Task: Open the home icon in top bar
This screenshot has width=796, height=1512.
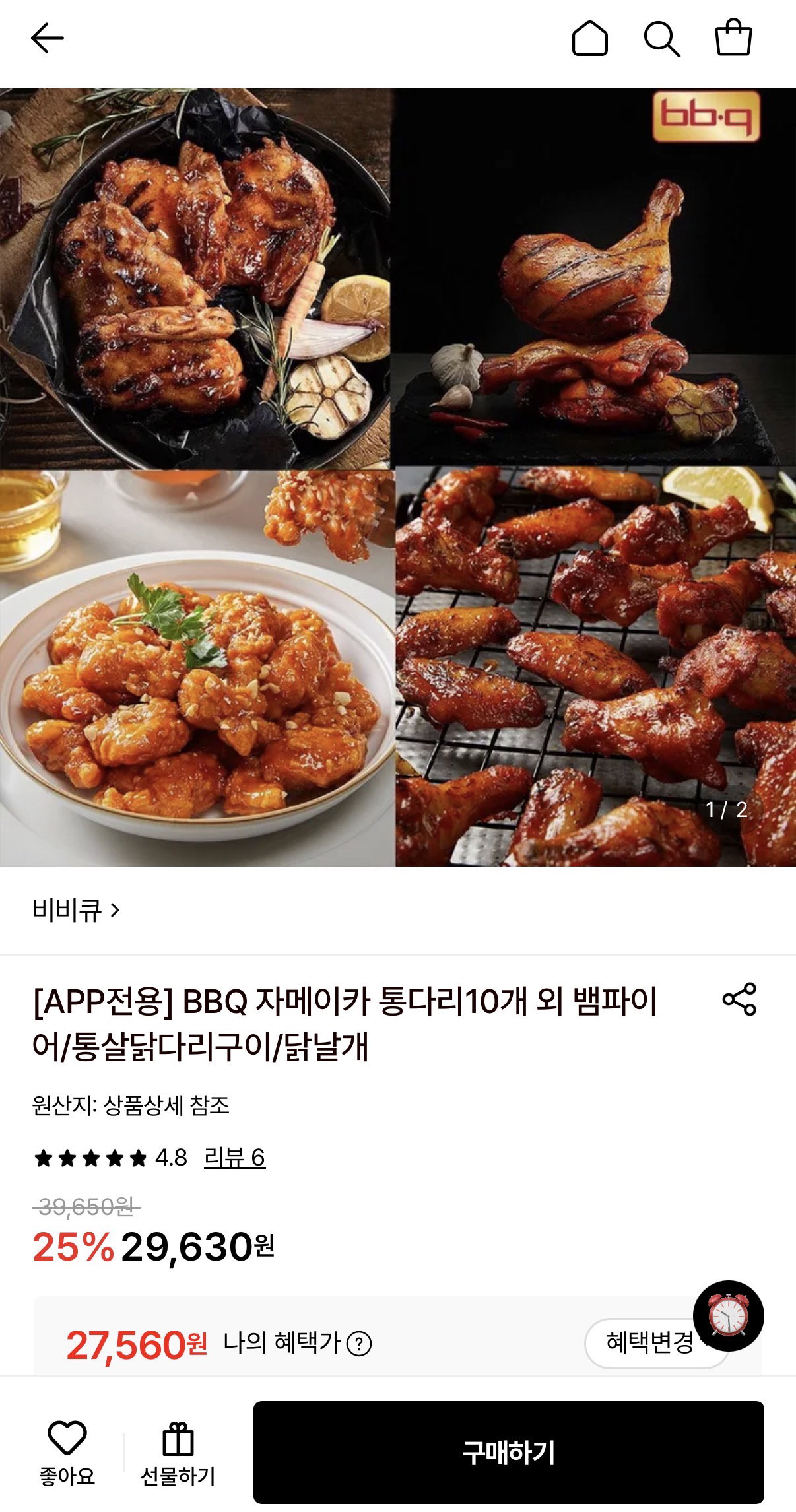Action: [x=589, y=38]
